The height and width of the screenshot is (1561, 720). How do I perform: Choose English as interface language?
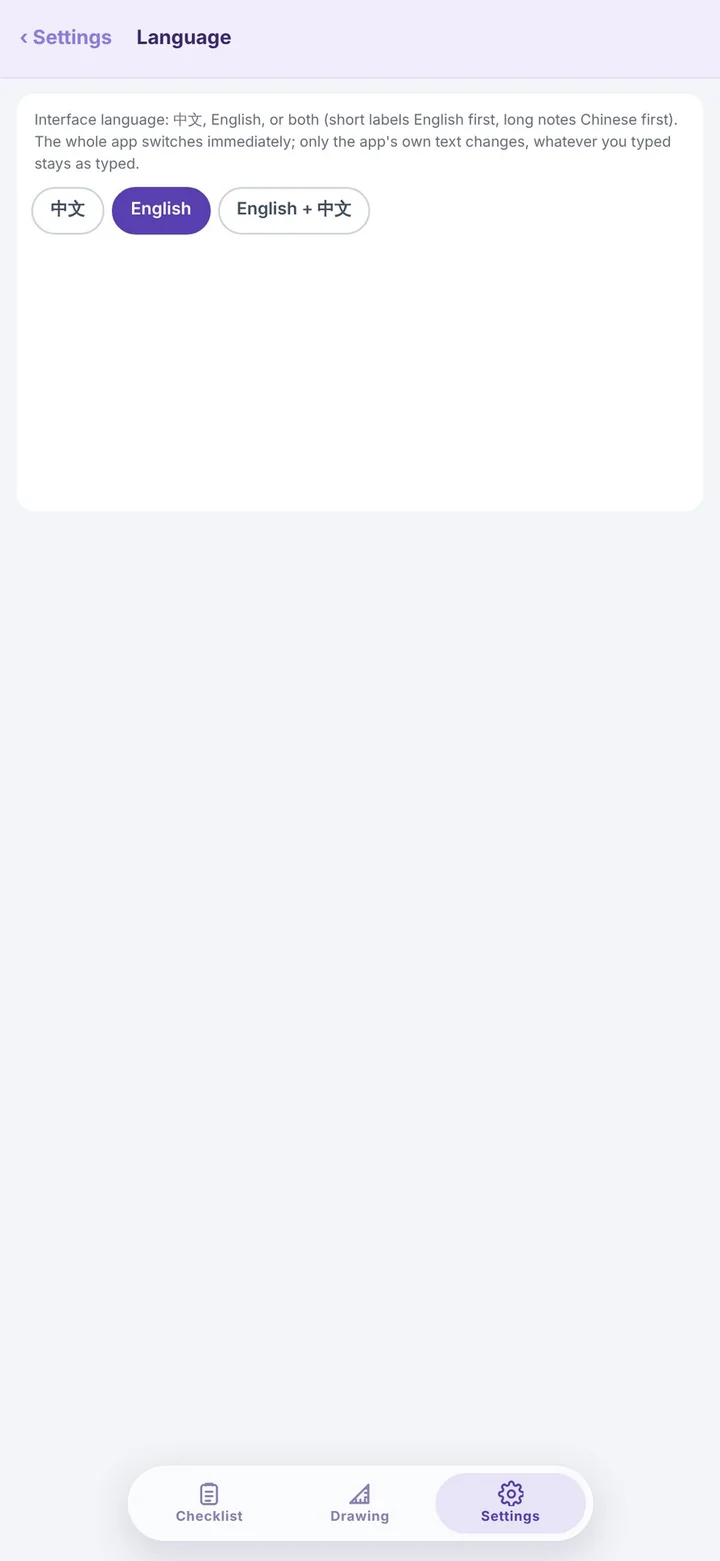pos(161,210)
